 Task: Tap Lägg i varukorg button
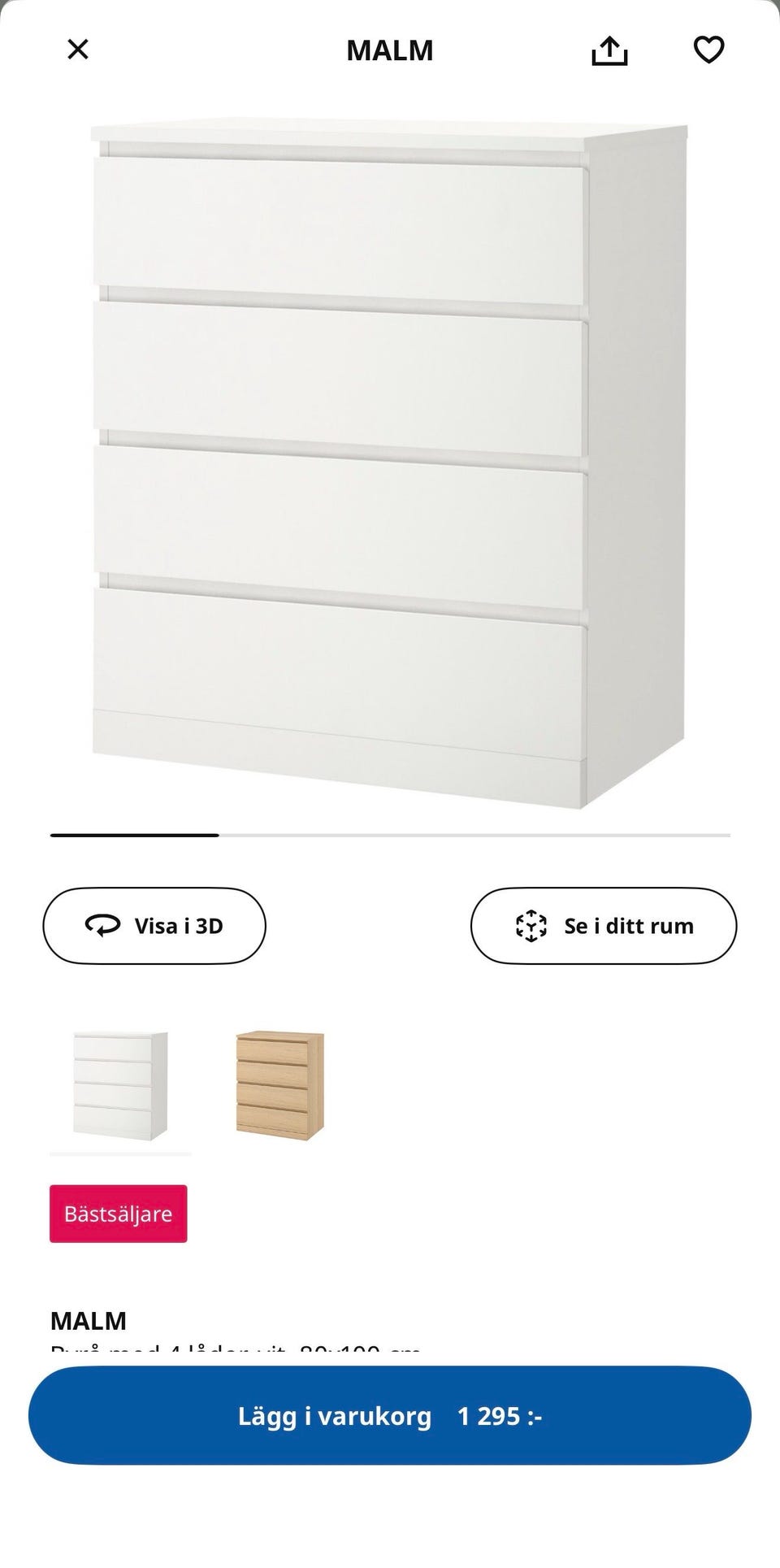pos(390,1415)
